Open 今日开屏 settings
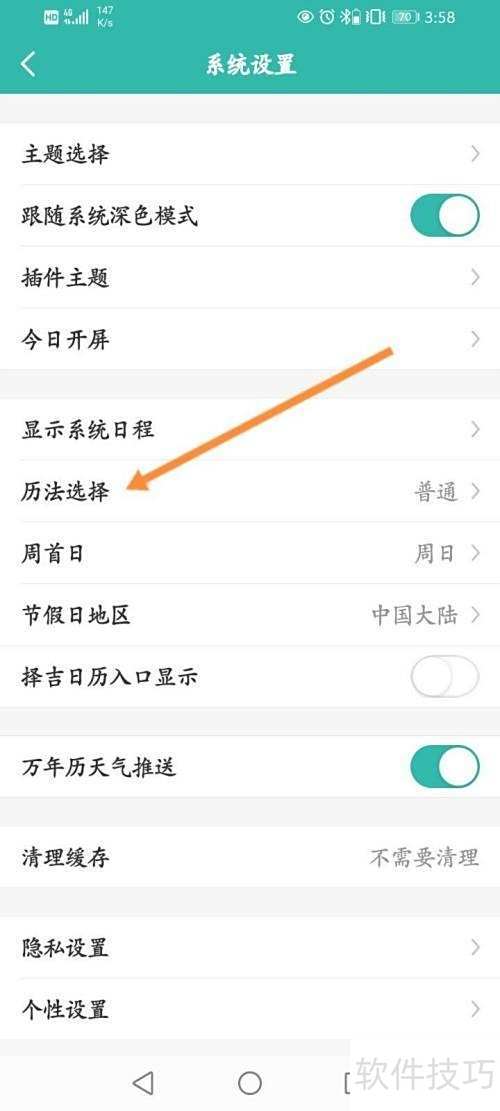This screenshot has width=500, height=1111. (250, 339)
